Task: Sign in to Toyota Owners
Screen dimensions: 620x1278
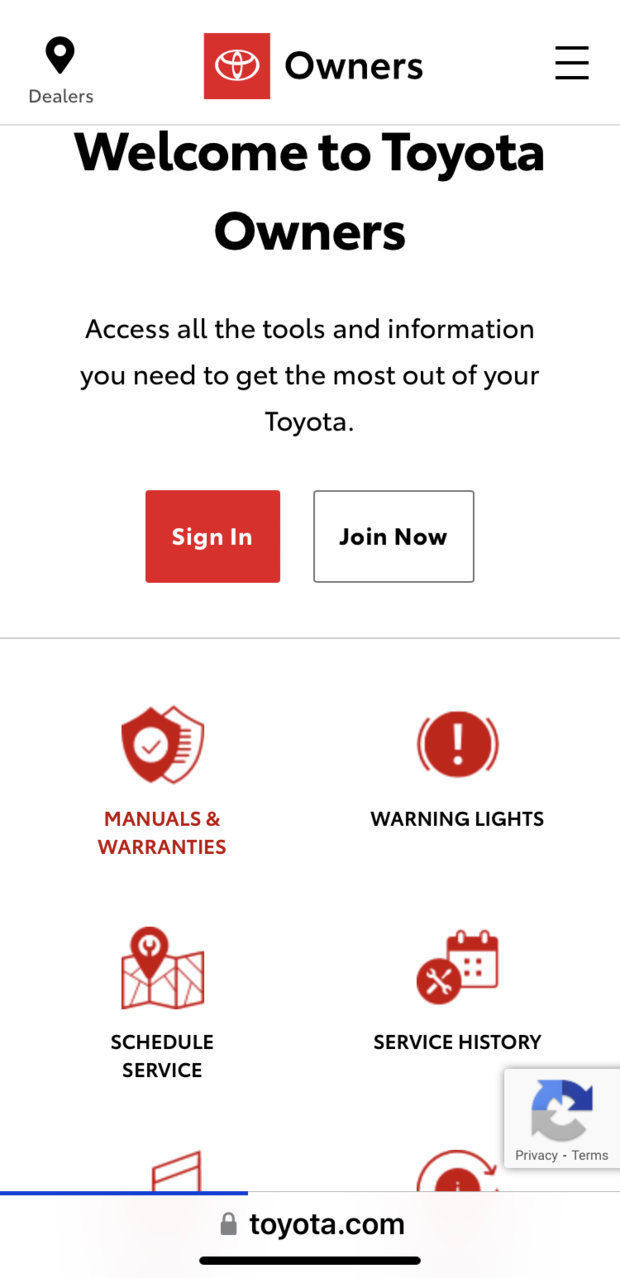Action: [212, 536]
